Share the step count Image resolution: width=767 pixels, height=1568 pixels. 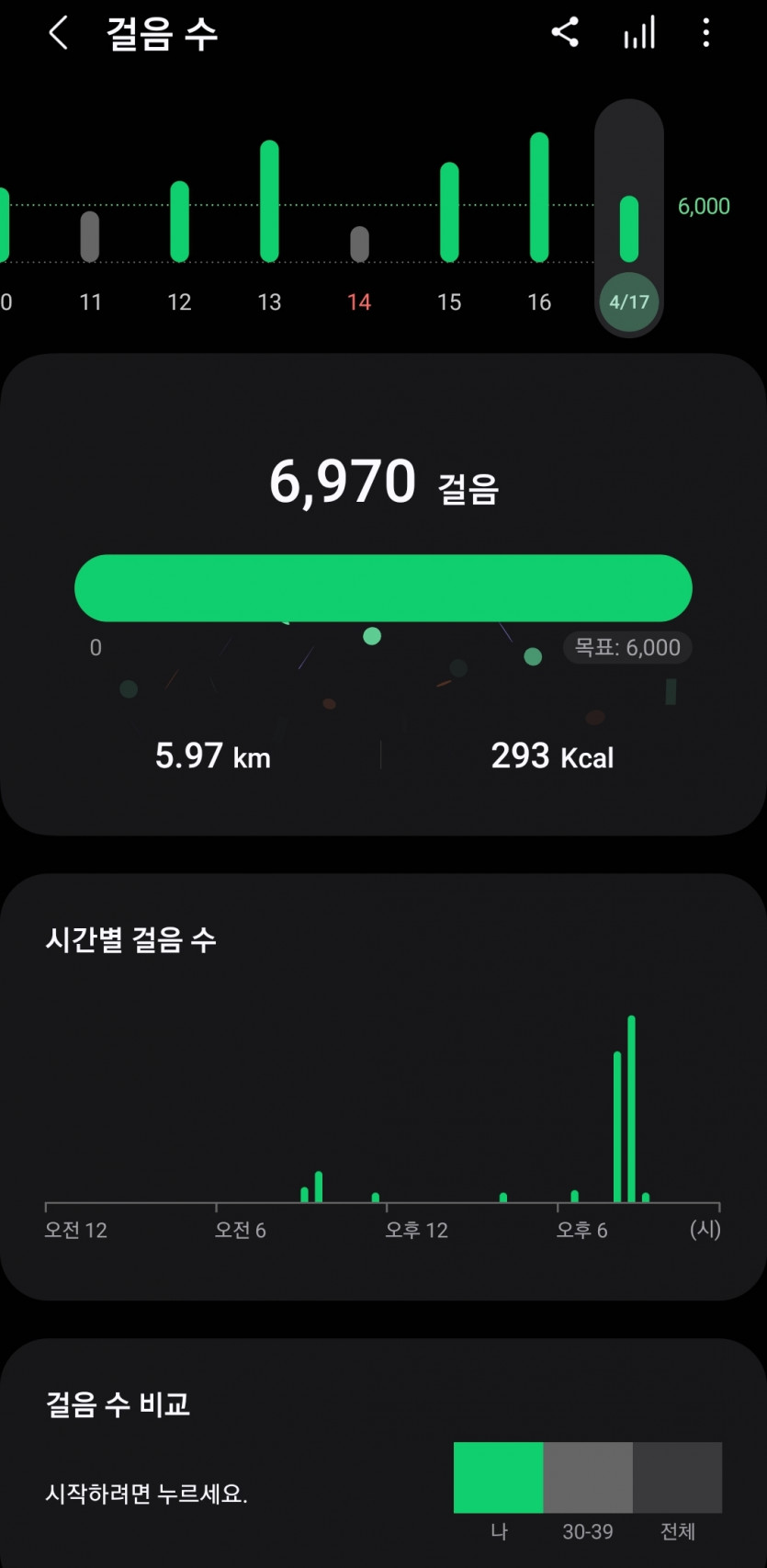point(565,33)
